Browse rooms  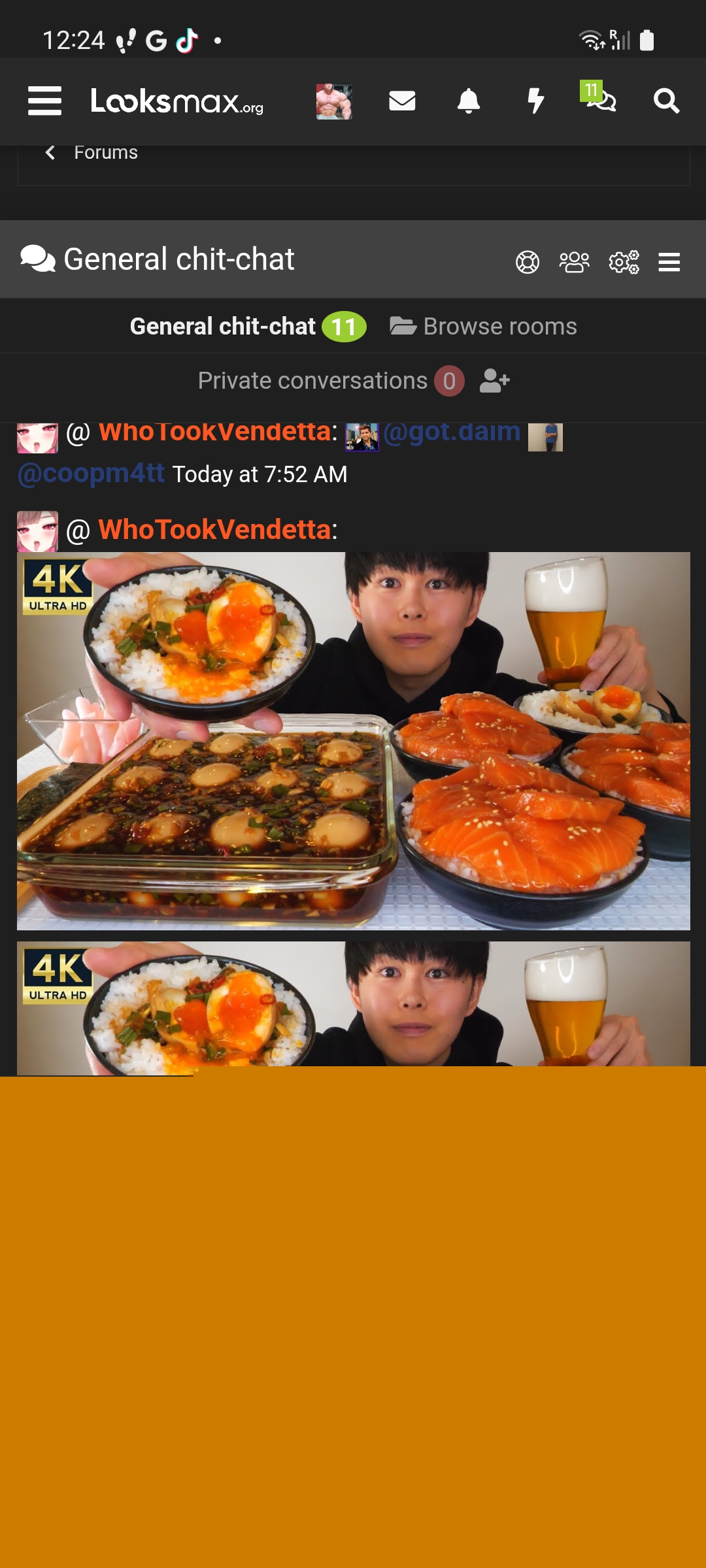click(x=484, y=326)
